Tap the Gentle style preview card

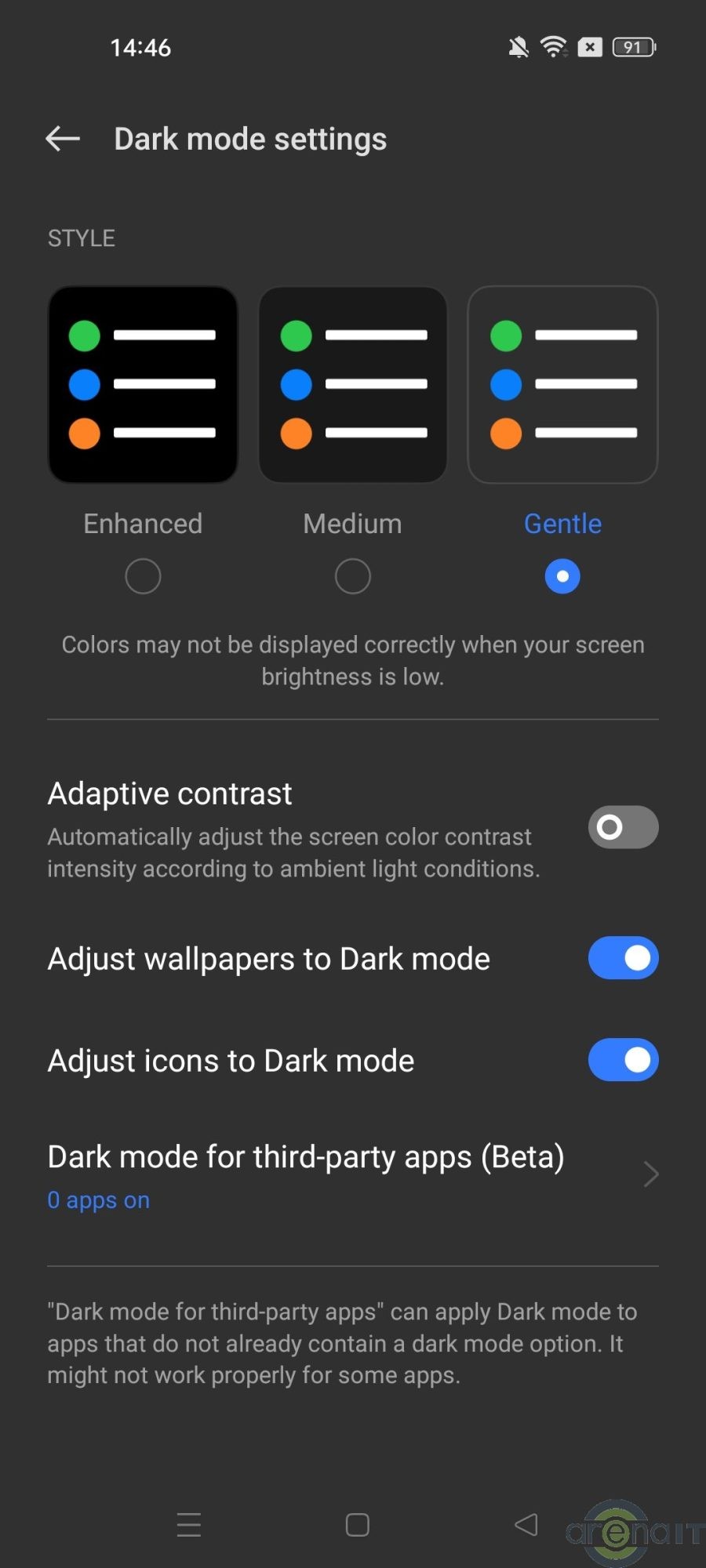[x=562, y=384]
